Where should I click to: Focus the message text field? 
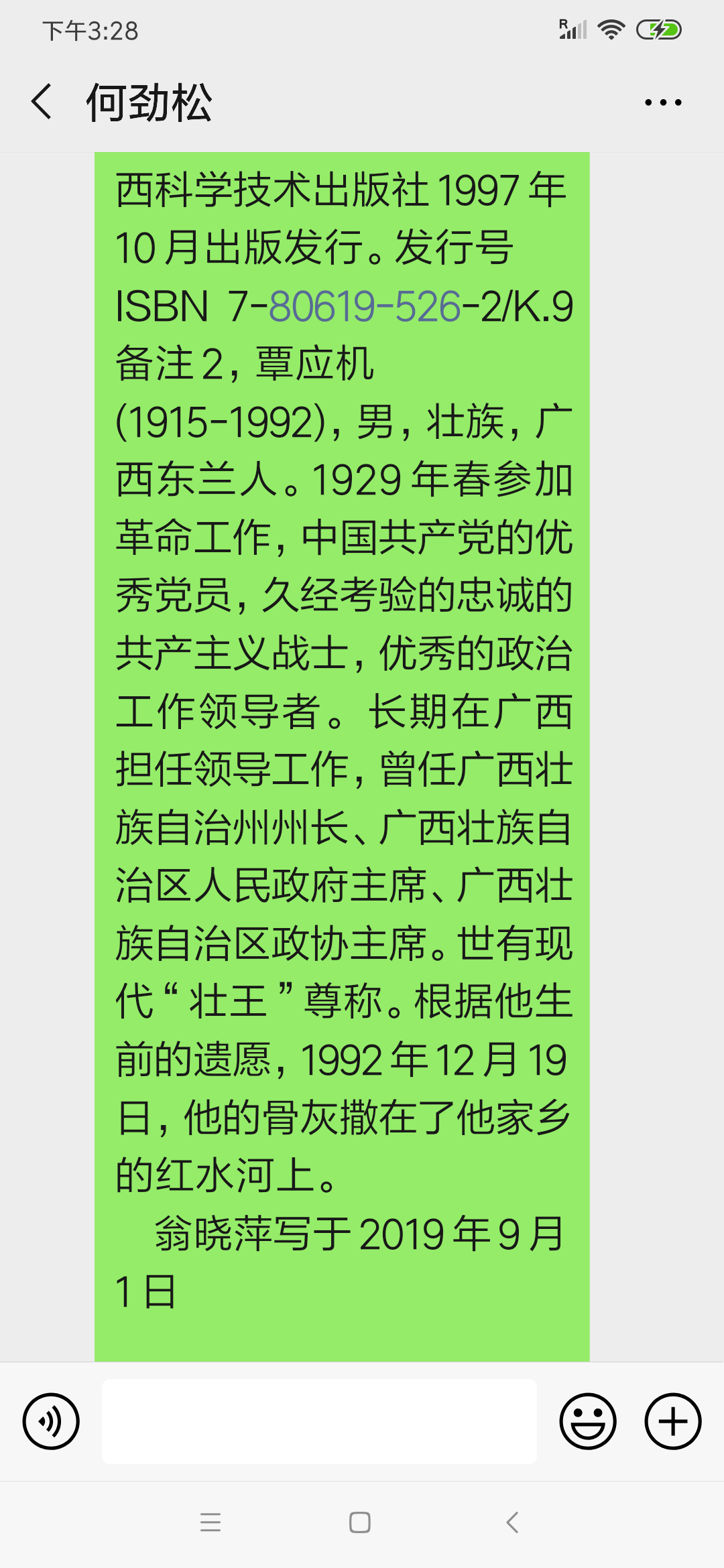coord(319,1421)
